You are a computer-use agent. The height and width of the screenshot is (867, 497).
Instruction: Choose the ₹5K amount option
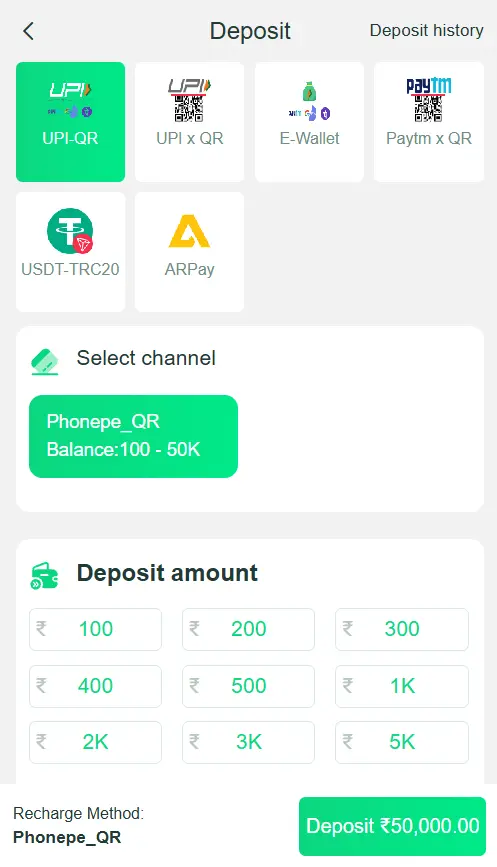click(402, 742)
